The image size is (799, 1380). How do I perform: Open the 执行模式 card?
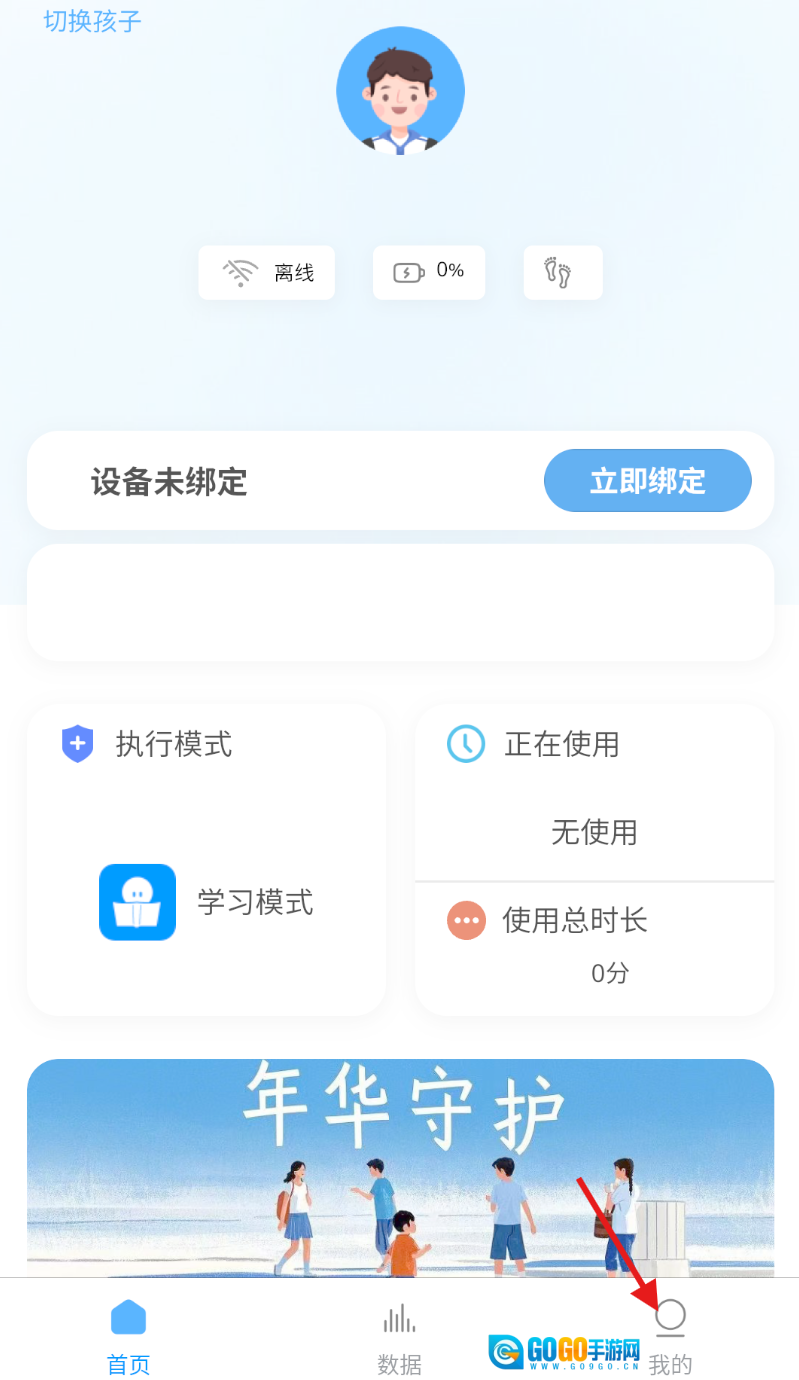(x=206, y=859)
